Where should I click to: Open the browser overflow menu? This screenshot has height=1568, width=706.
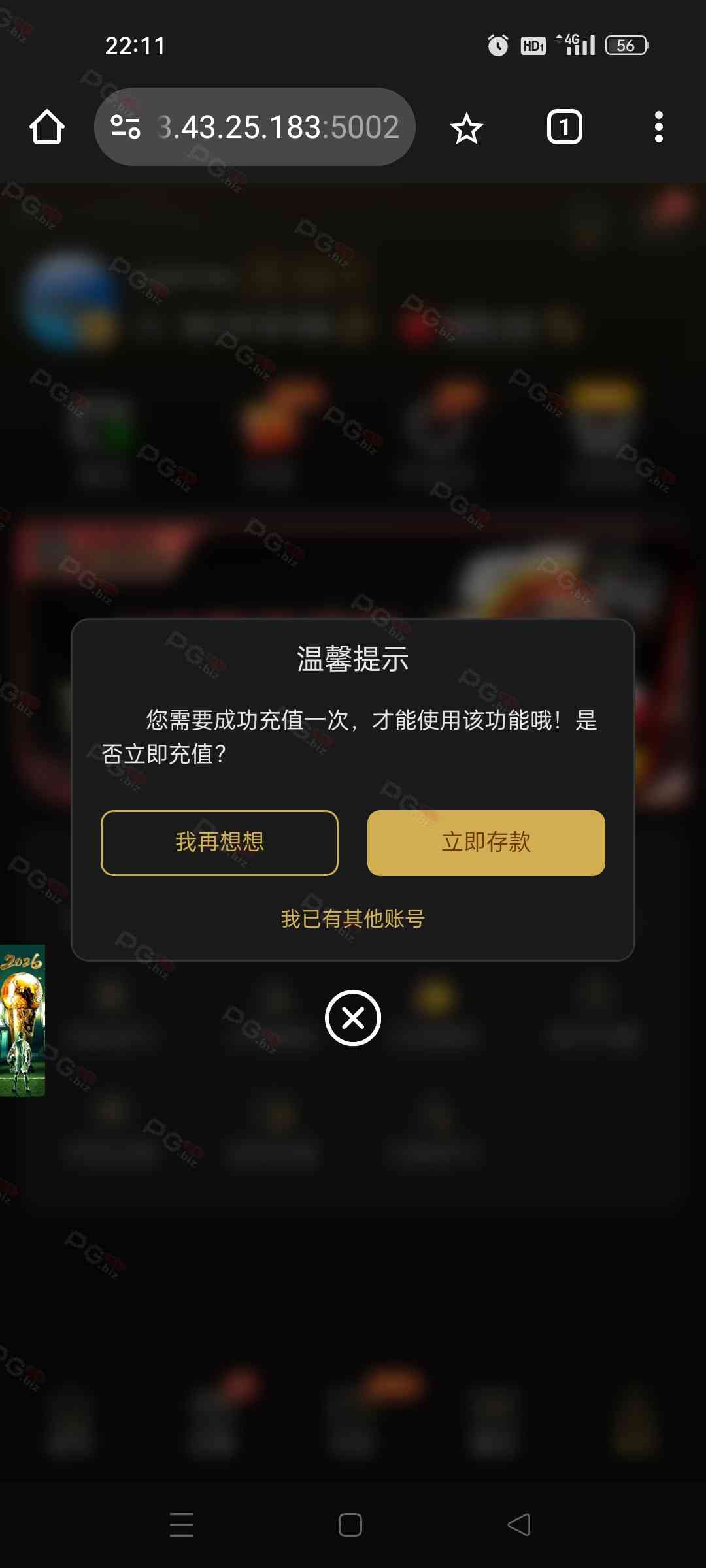coord(658,127)
